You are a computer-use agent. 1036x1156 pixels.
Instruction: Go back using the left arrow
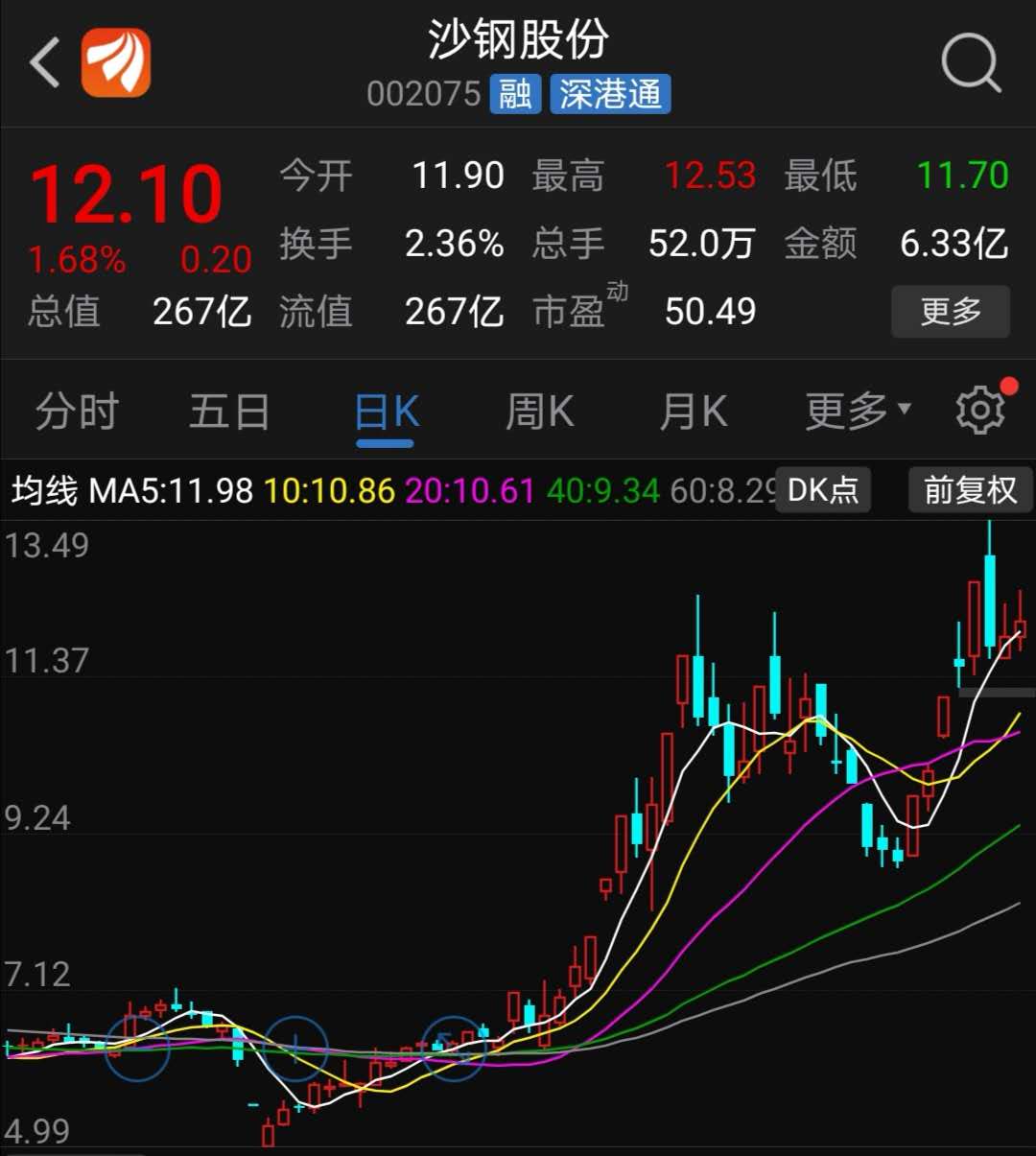point(42,62)
